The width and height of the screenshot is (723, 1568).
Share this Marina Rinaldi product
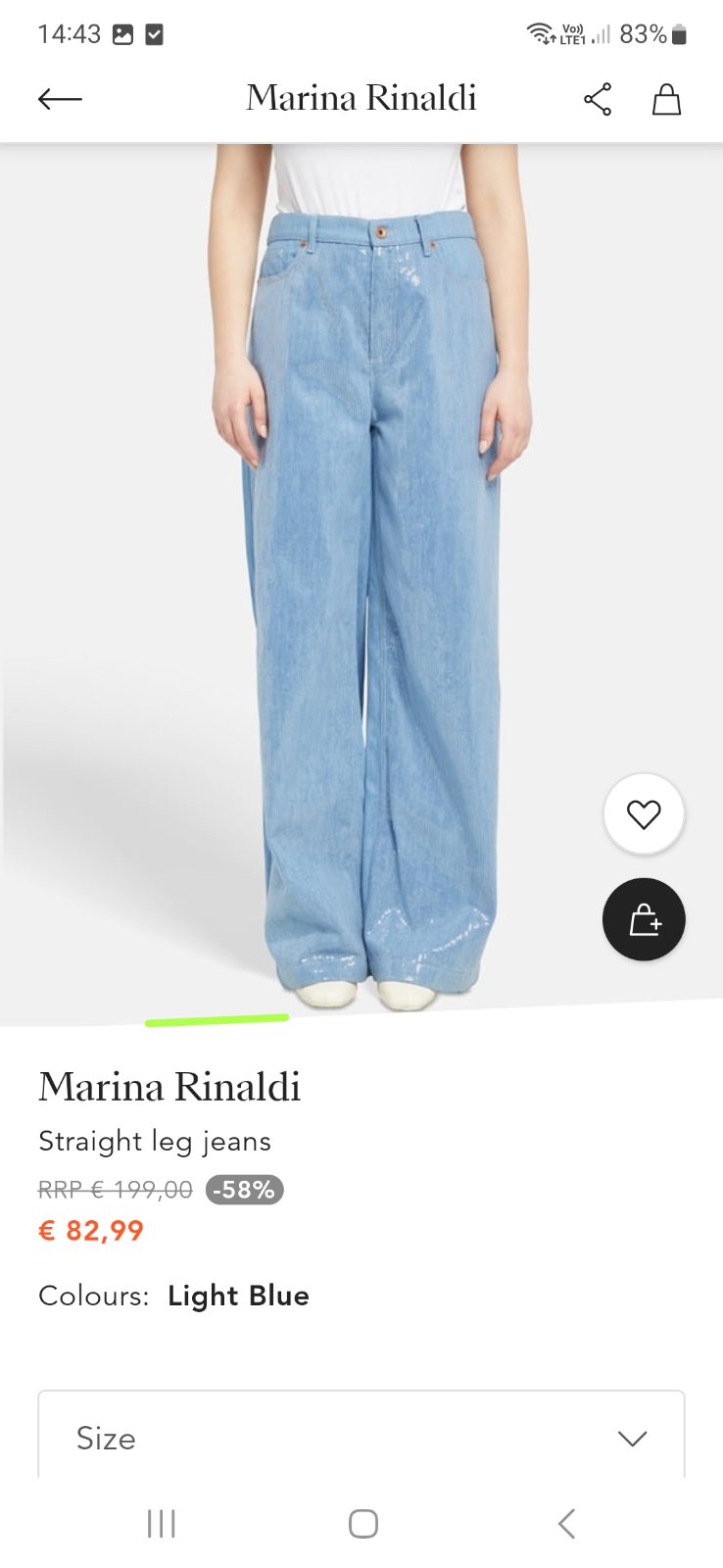point(598,99)
